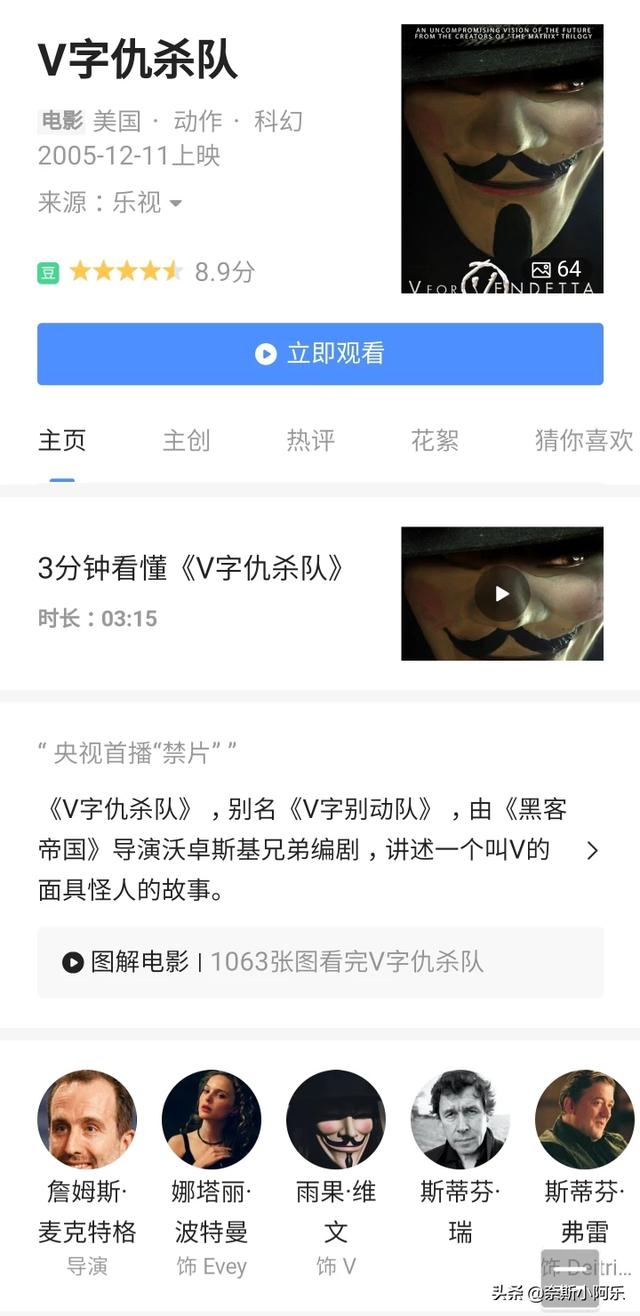Tap the 立即观看 watch now button
This screenshot has width=640, height=1316.
point(320,354)
